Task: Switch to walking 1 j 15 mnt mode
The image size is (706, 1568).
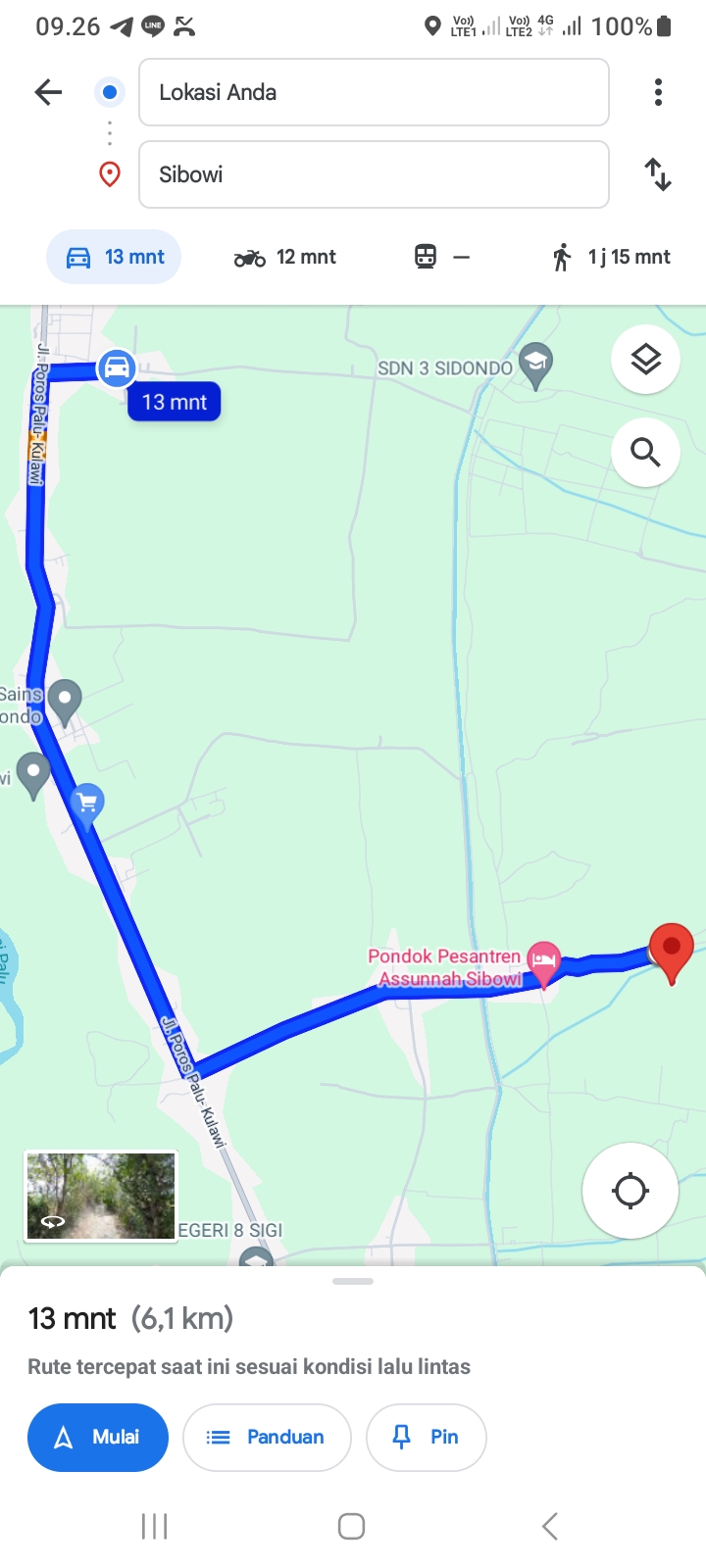Action: click(x=610, y=257)
